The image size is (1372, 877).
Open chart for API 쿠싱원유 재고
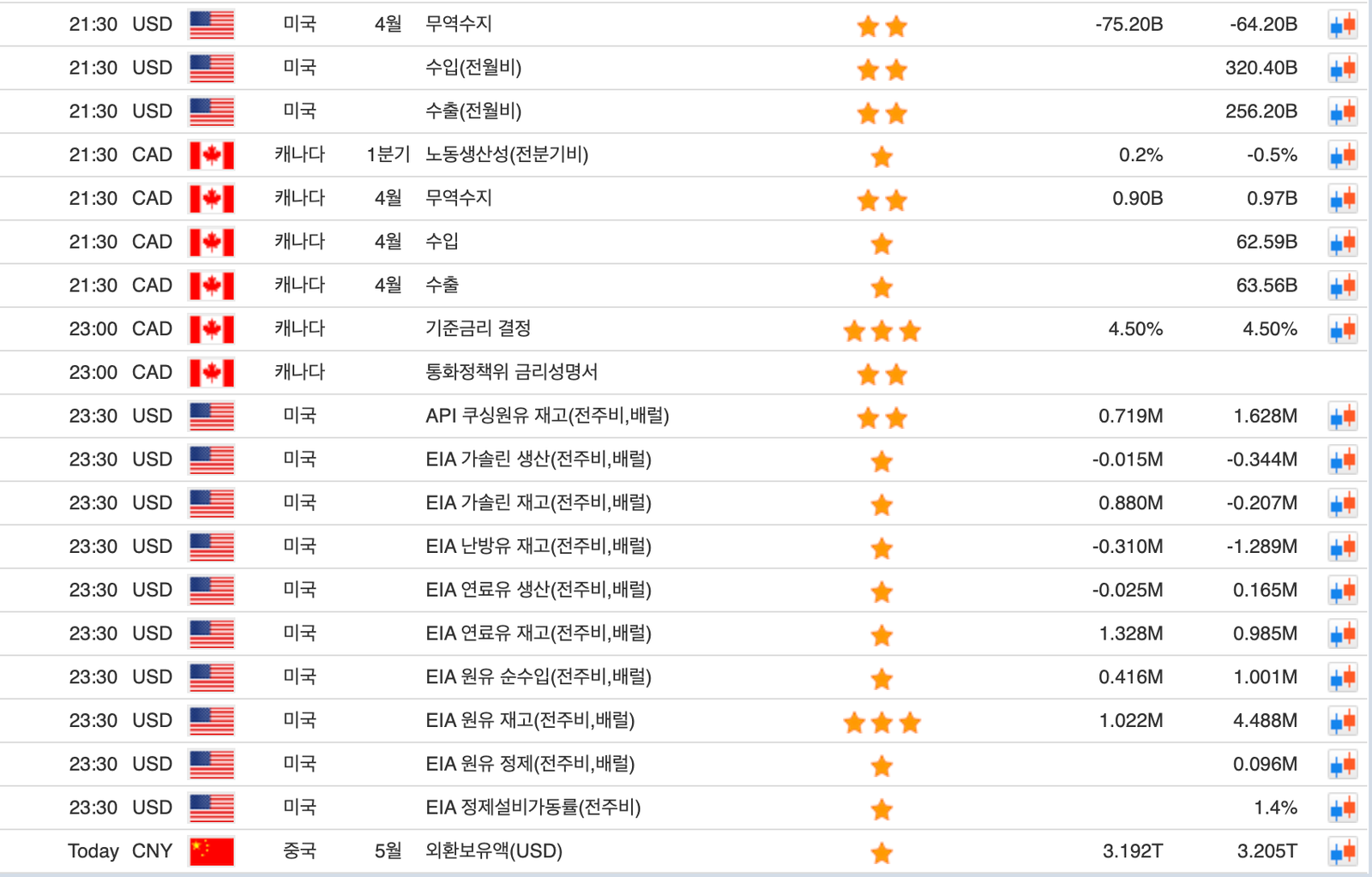point(1342,417)
